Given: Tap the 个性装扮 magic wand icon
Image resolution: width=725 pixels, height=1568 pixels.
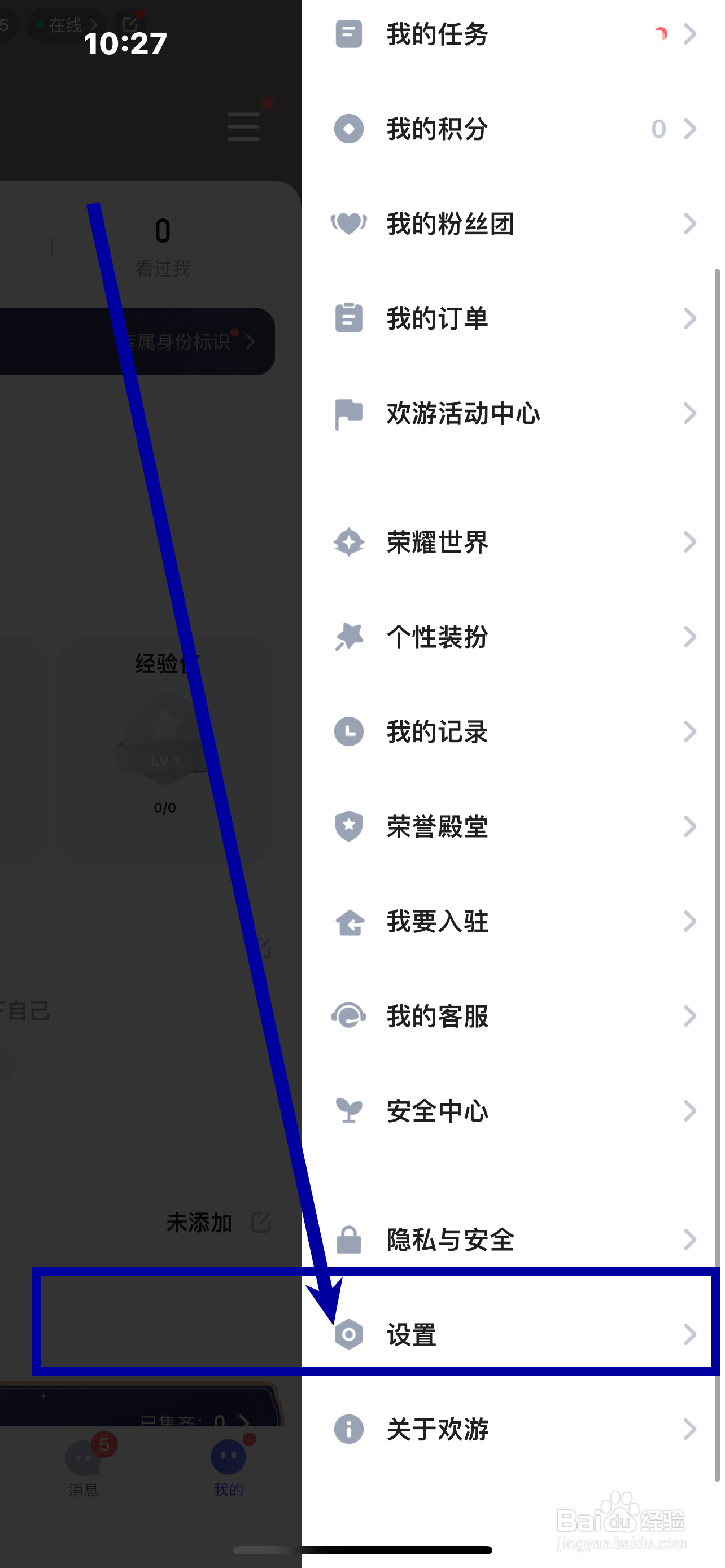Looking at the screenshot, I should pyautogui.click(x=350, y=637).
